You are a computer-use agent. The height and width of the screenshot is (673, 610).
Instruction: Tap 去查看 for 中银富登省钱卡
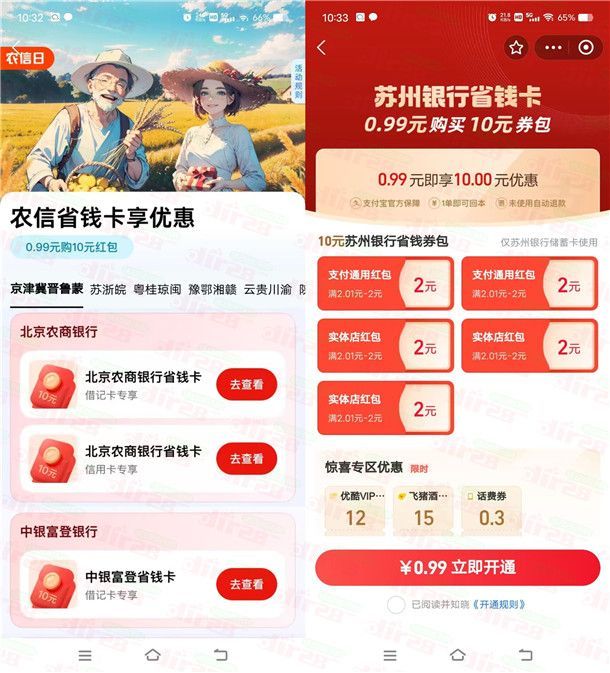(x=246, y=584)
